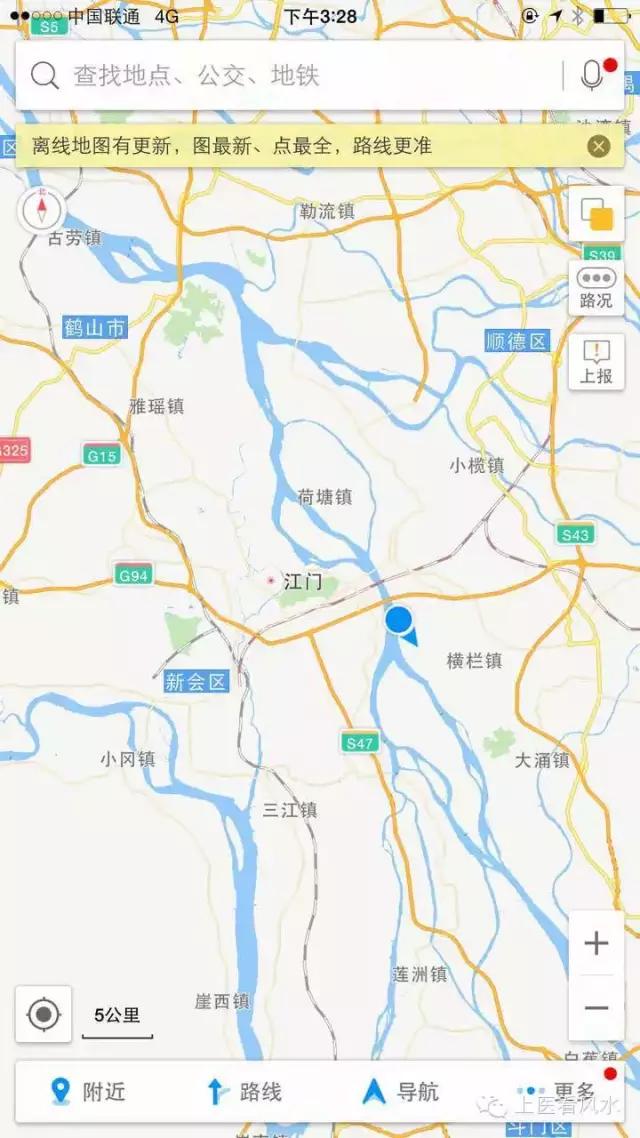Image resolution: width=640 pixels, height=1138 pixels.
Task: Toggle the 路况 traffic layer
Action: pos(596,288)
